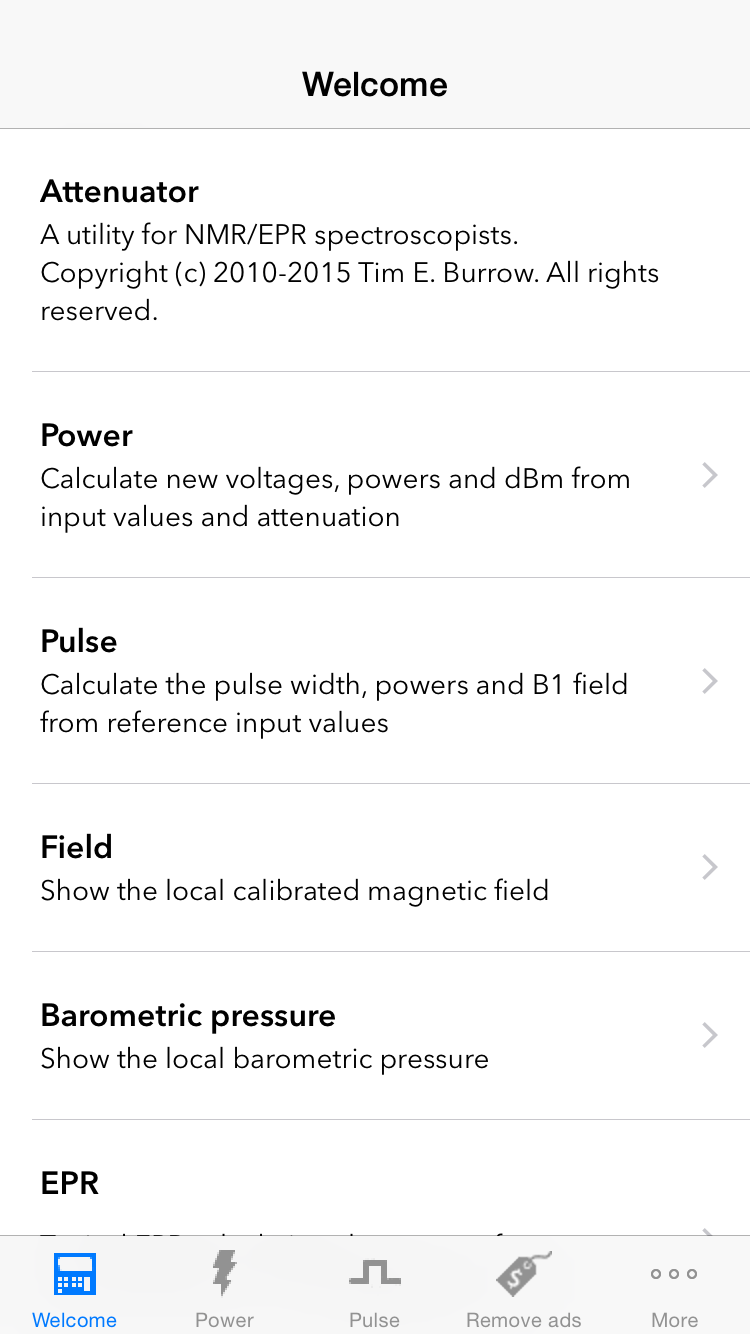This screenshot has width=750, height=1334.
Task: Expand the Field row chevron
Action: (x=709, y=868)
